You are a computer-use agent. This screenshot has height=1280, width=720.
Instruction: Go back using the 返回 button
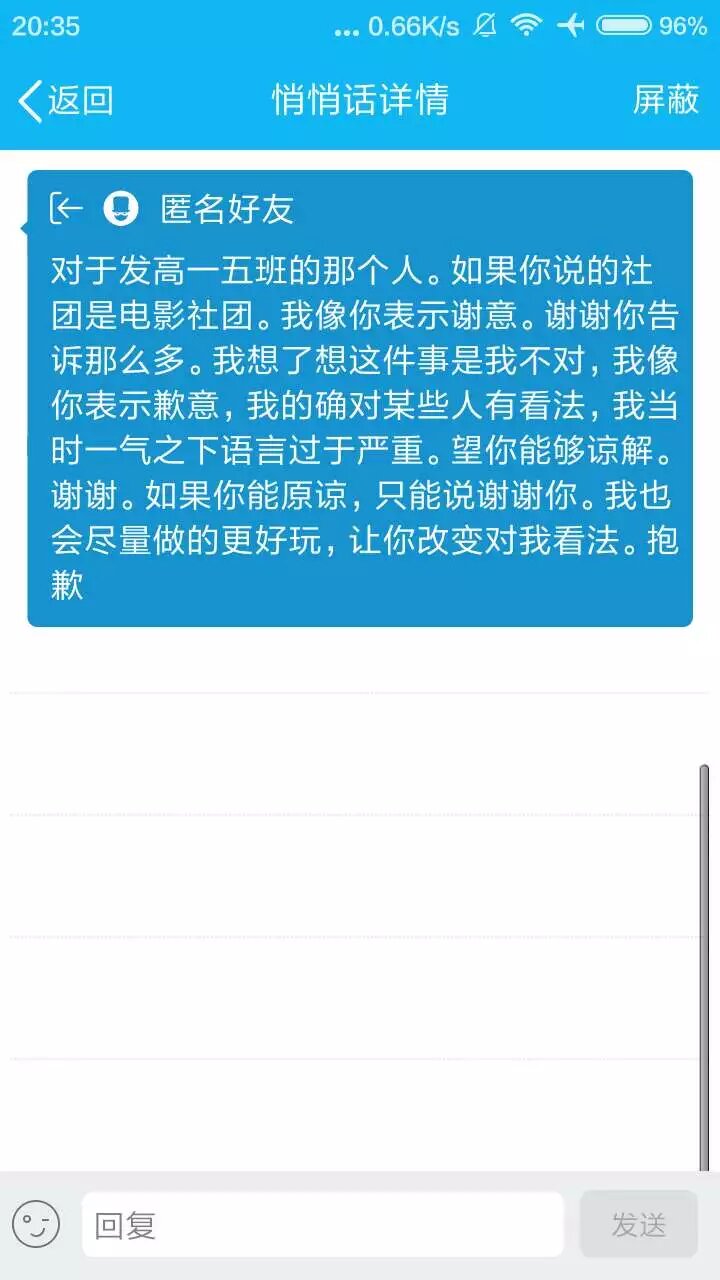pyautogui.click(x=66, y=101)
